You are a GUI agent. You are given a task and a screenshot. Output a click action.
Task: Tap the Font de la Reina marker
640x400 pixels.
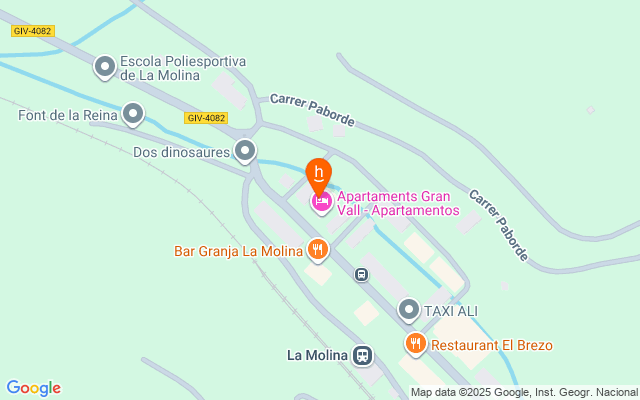click(133, 115)
